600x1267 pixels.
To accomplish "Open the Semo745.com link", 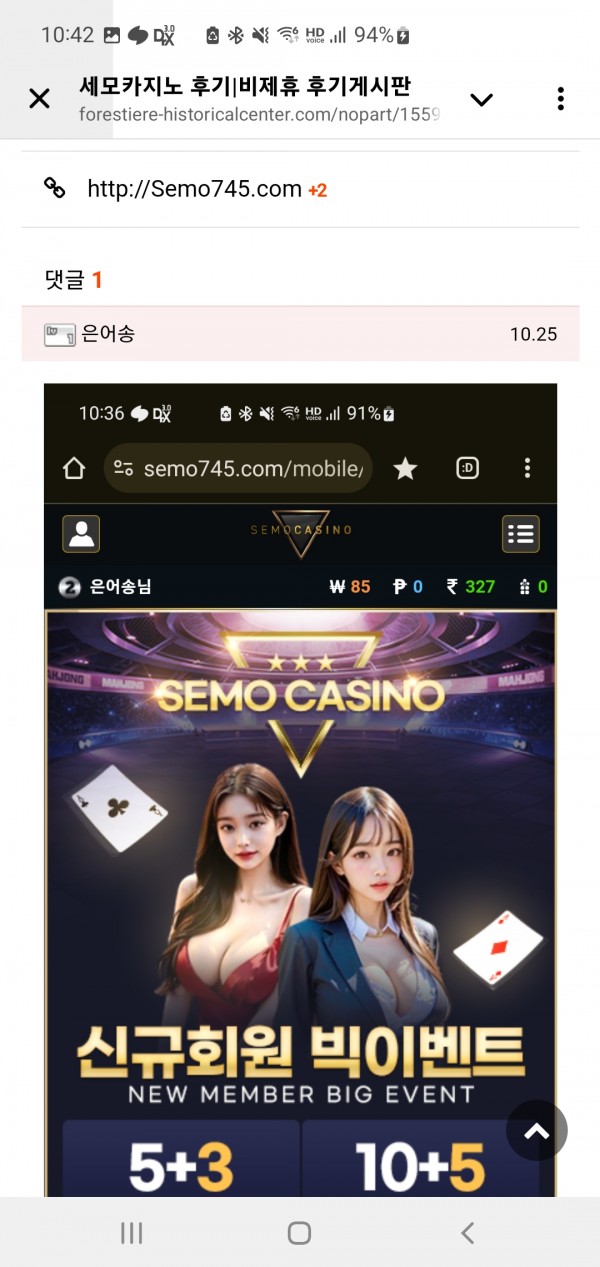I will pyautogui.click(x=194, y=189).
